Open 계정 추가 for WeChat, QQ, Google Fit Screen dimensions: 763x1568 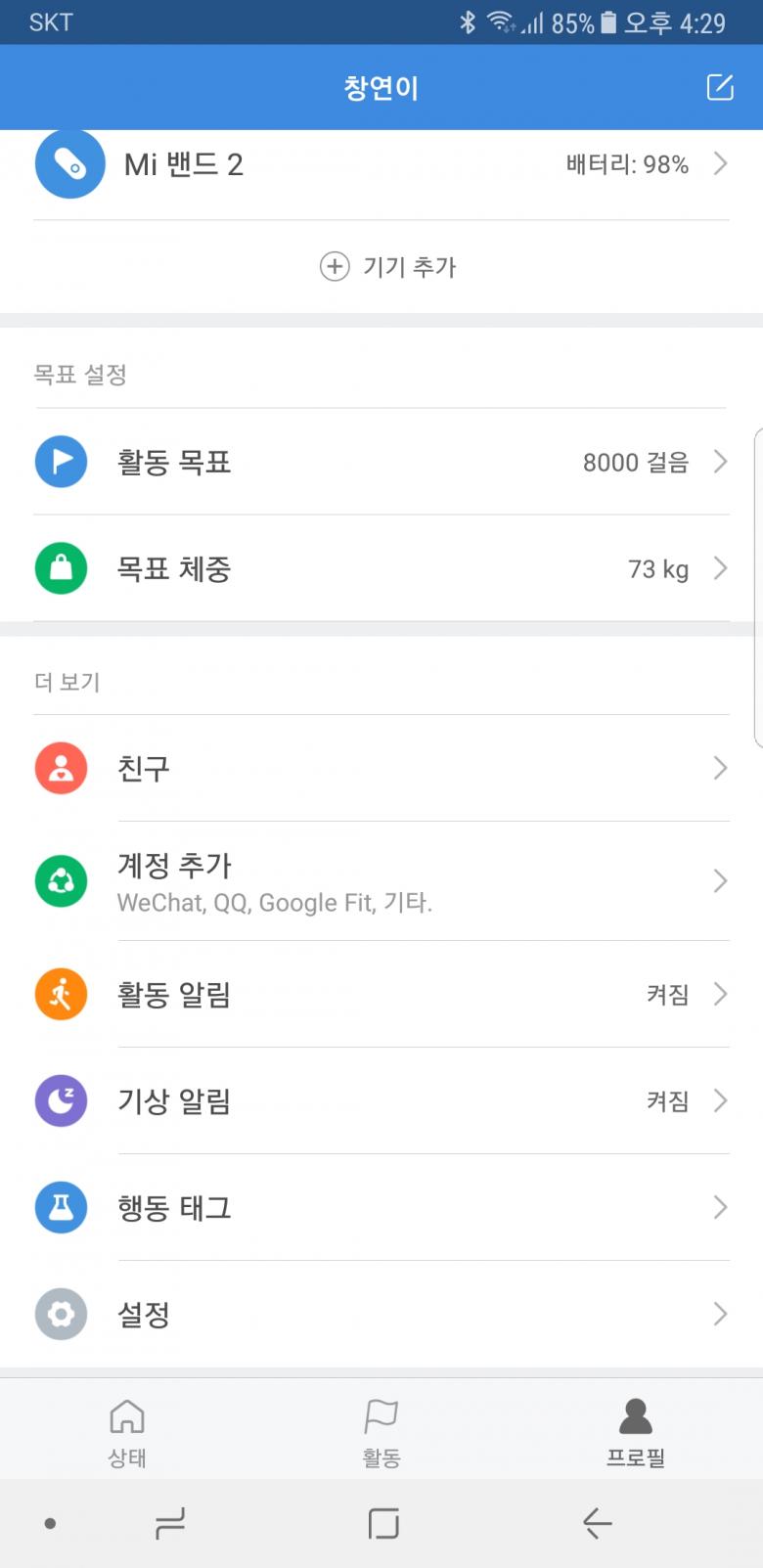[x=381, y=881]
